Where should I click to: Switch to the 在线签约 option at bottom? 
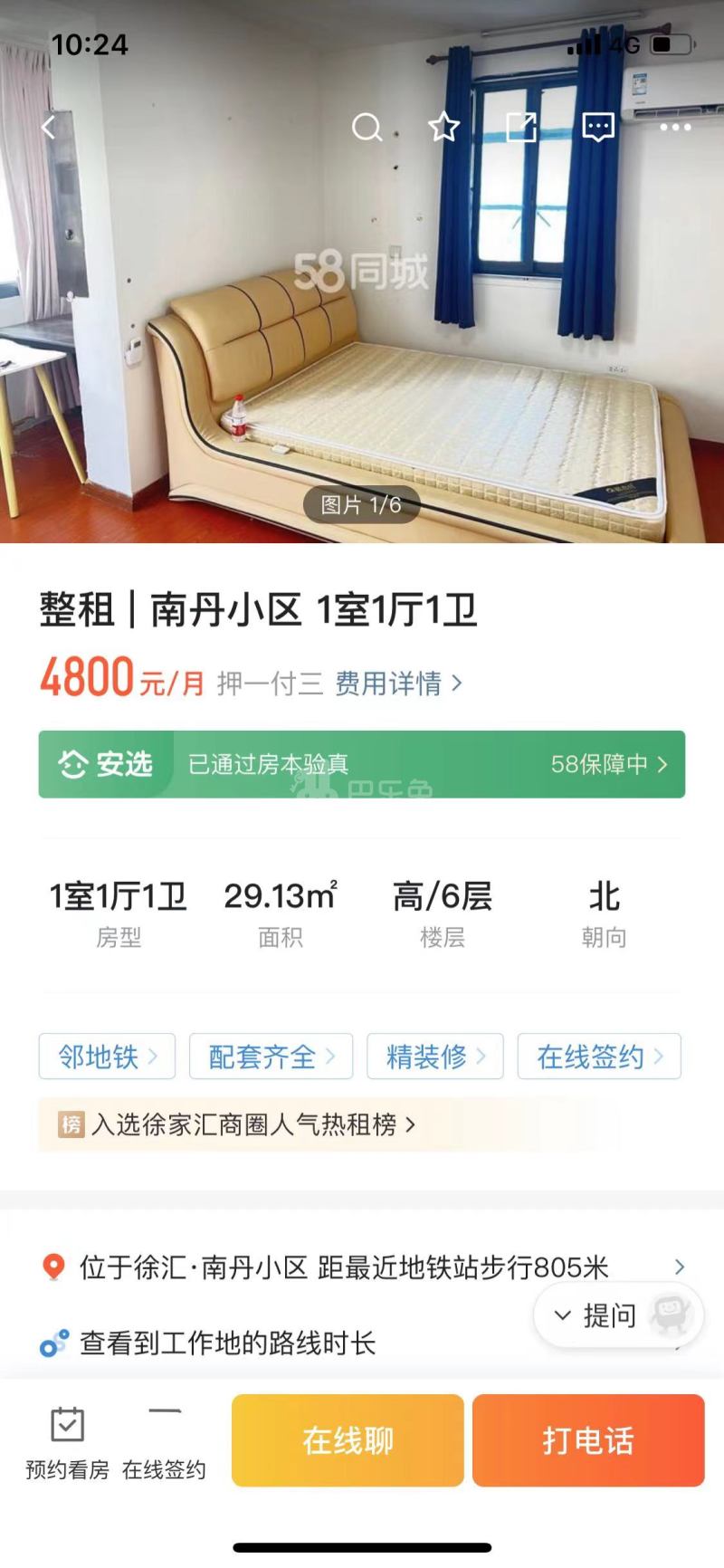(164, 1439)
